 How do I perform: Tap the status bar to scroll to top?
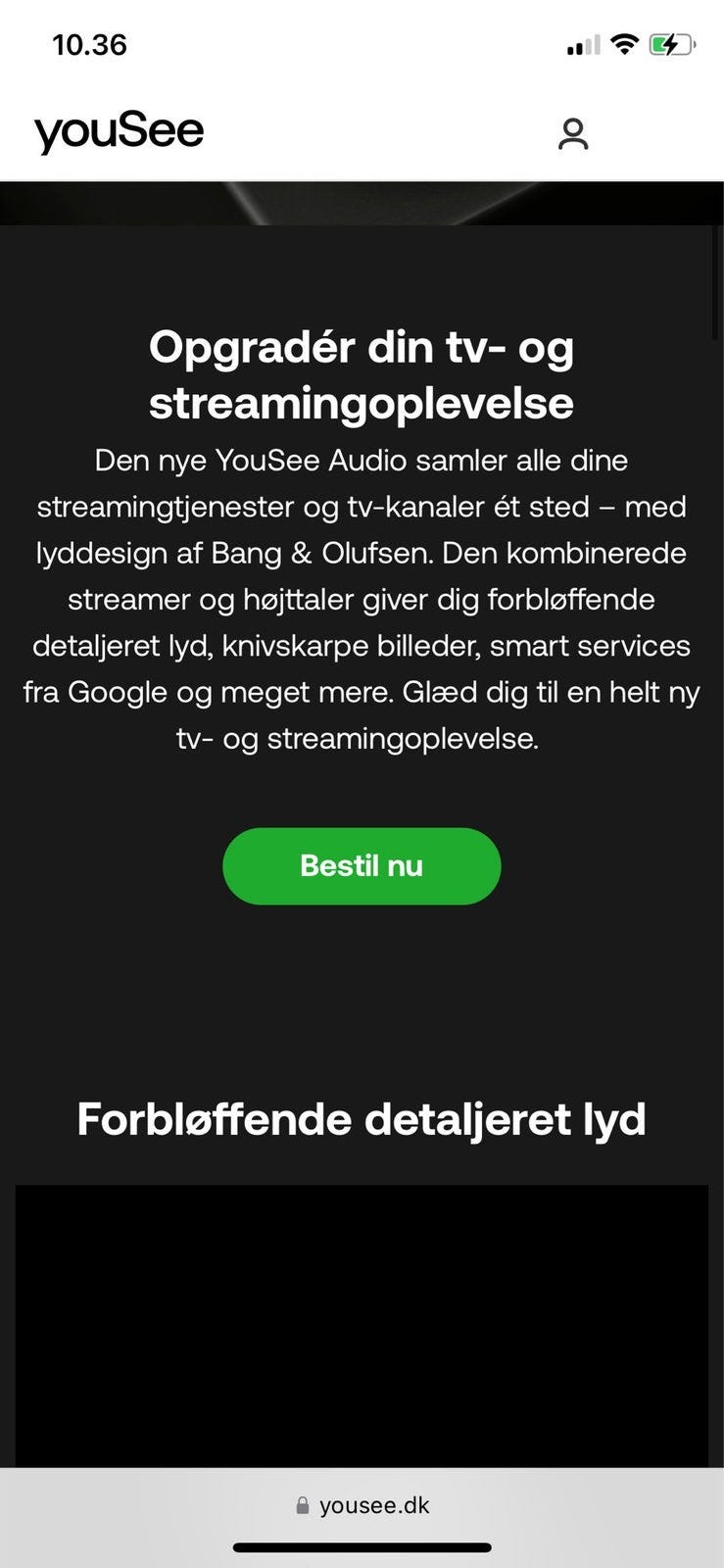click(x=362, y=43)
